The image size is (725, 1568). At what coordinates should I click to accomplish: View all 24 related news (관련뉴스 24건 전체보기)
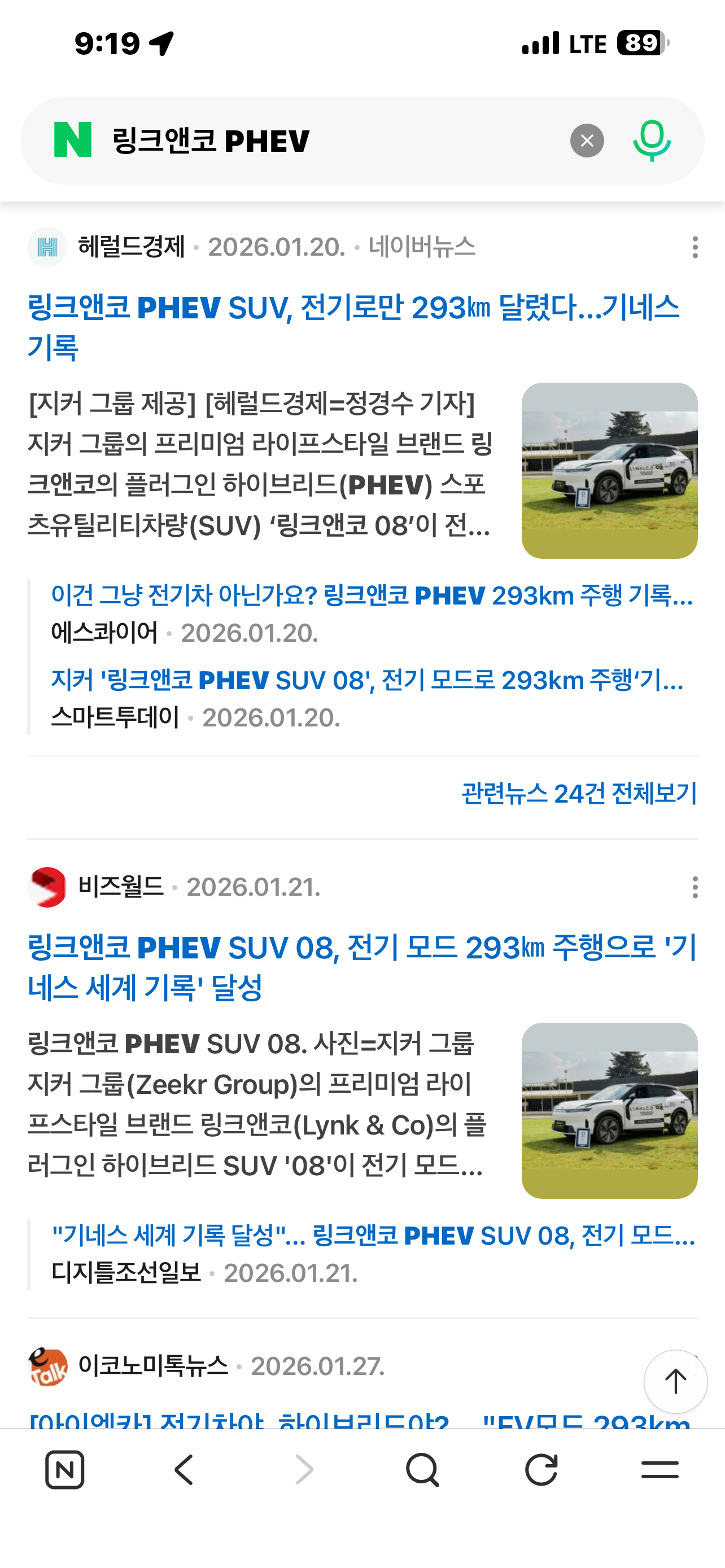coord(579,793)
